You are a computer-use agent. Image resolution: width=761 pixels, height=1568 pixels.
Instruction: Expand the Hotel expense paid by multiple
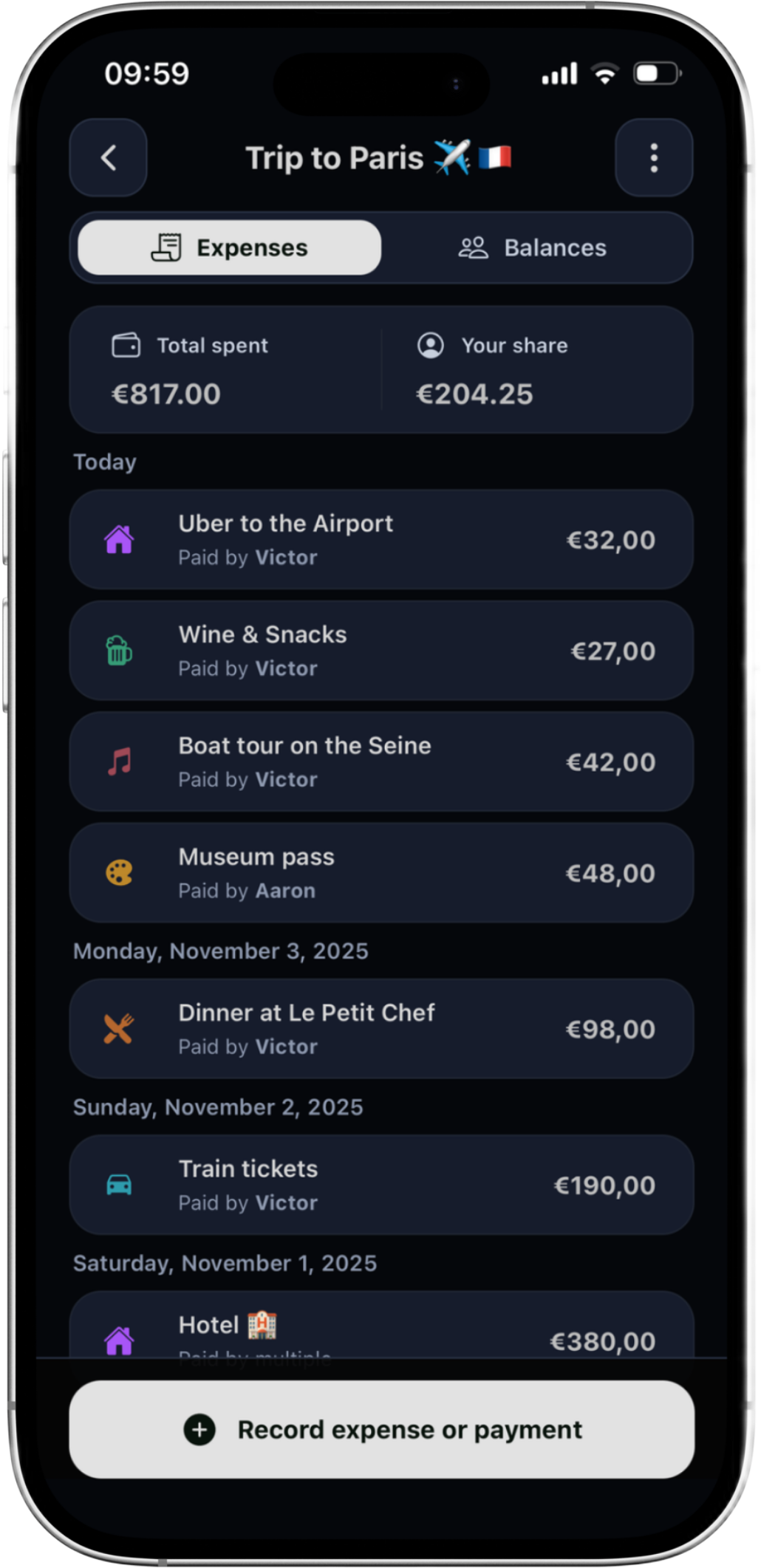(x=380, y=1337)
